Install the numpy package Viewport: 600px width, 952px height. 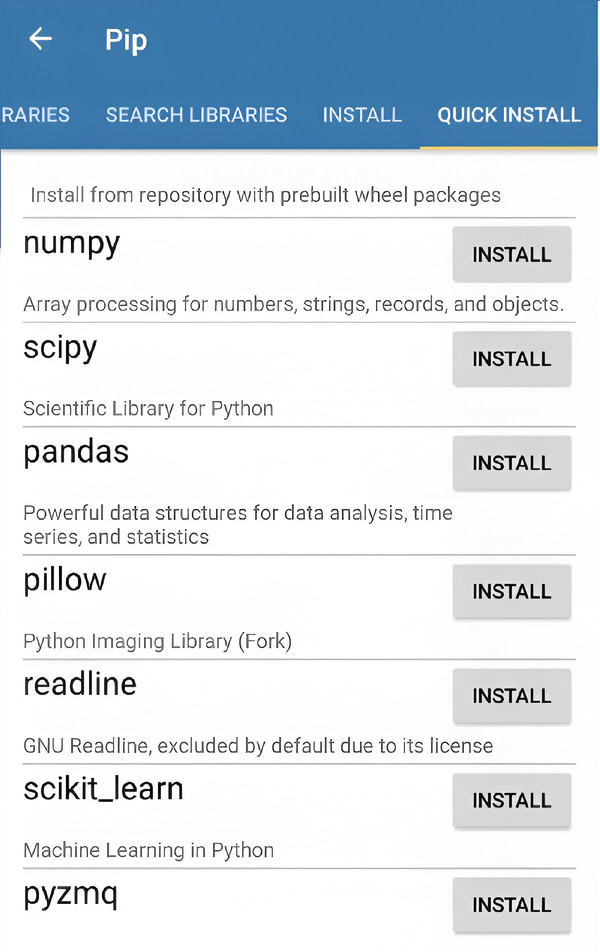tap(512, 255)
